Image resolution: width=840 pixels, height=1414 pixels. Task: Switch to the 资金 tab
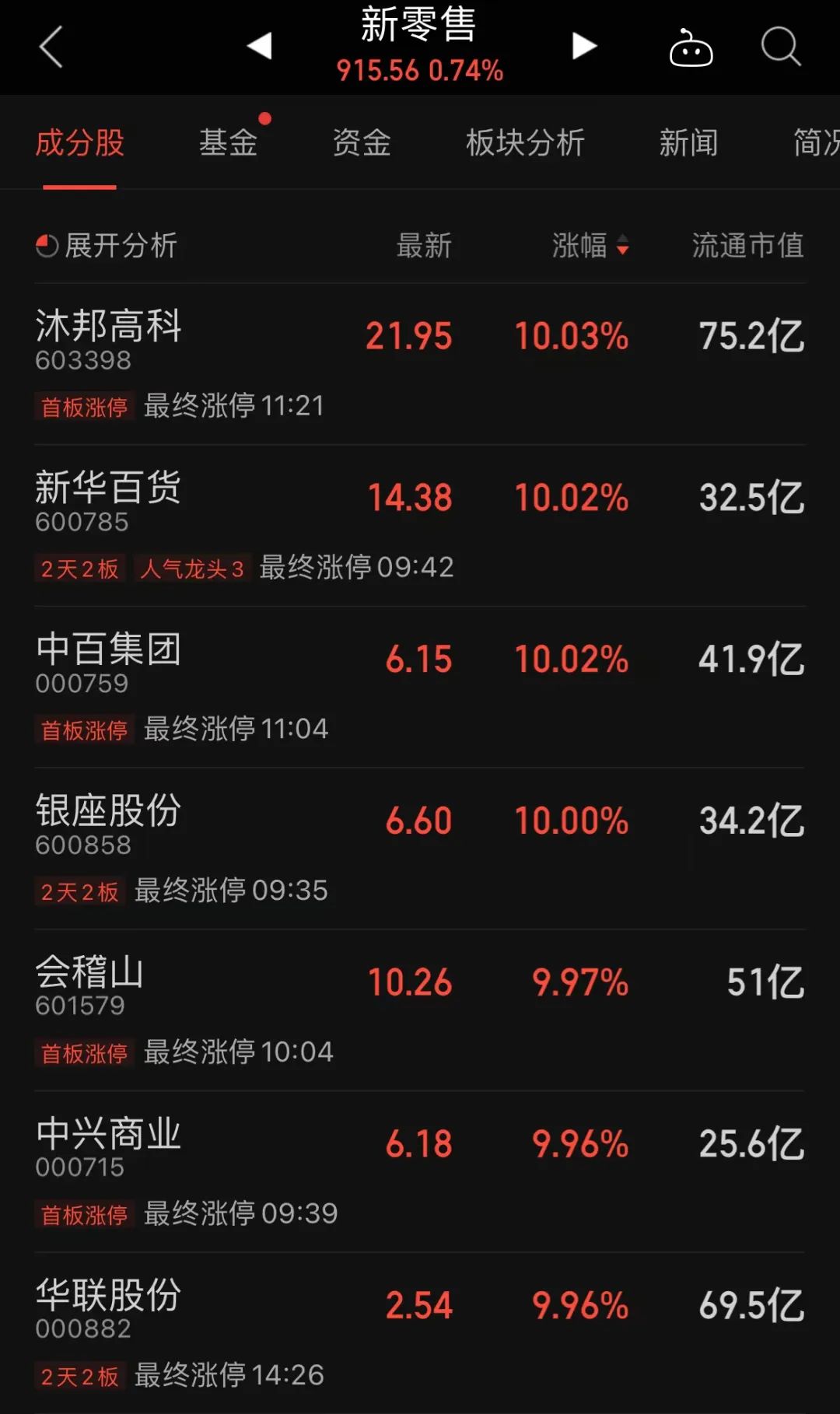(362, 143)
